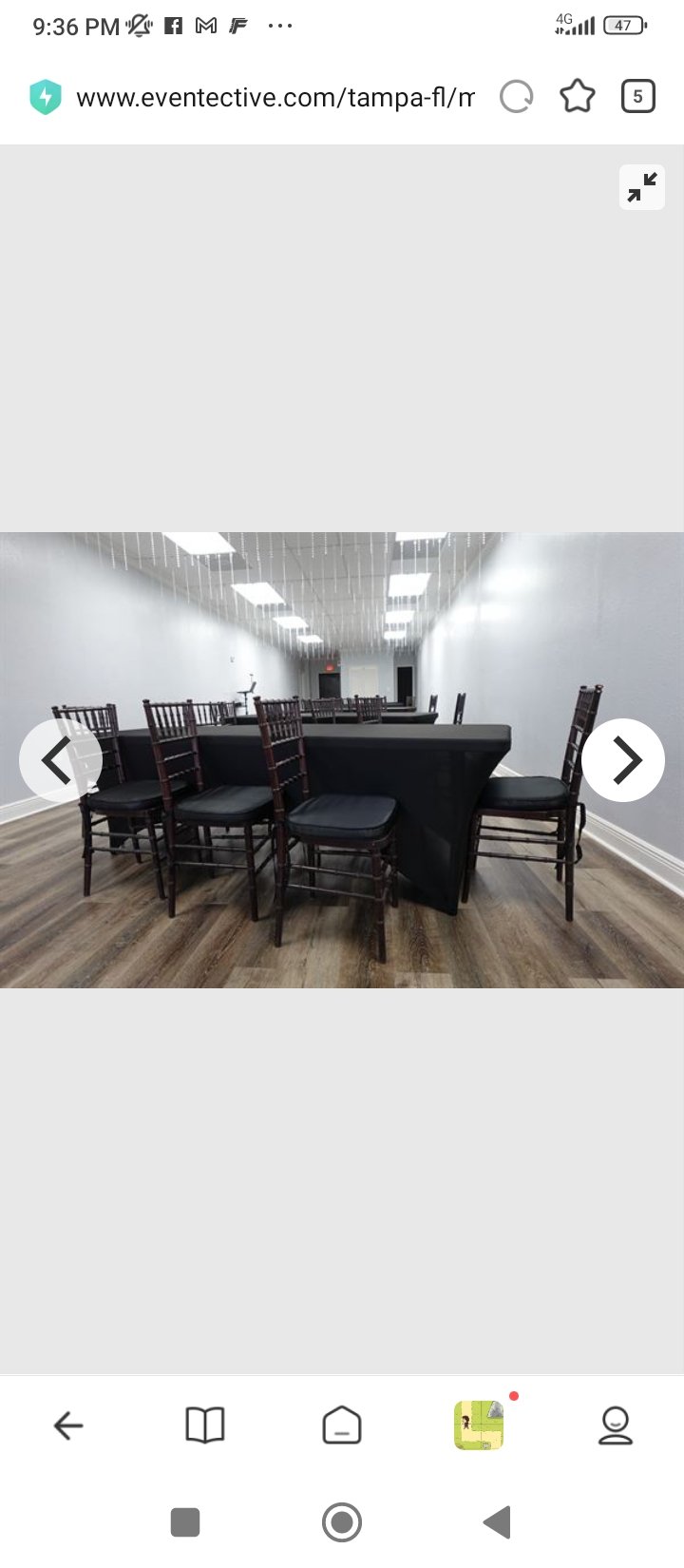Viewport: 684px width, 1568px height.
Task: Go back with the browser's arrow
Action: pos(68,1425)
